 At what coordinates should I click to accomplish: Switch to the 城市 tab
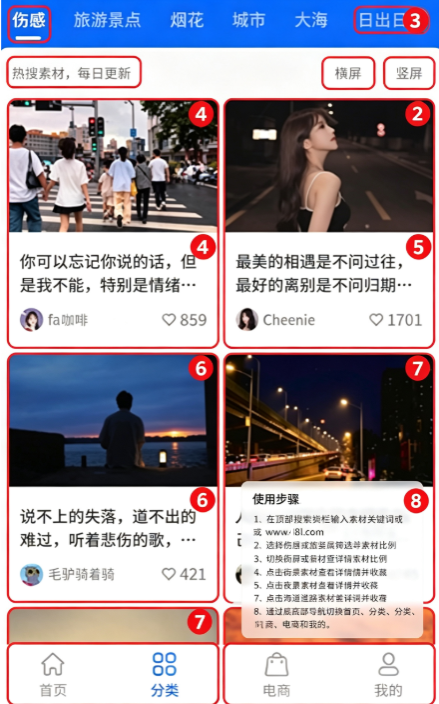(x=249, y=20)
